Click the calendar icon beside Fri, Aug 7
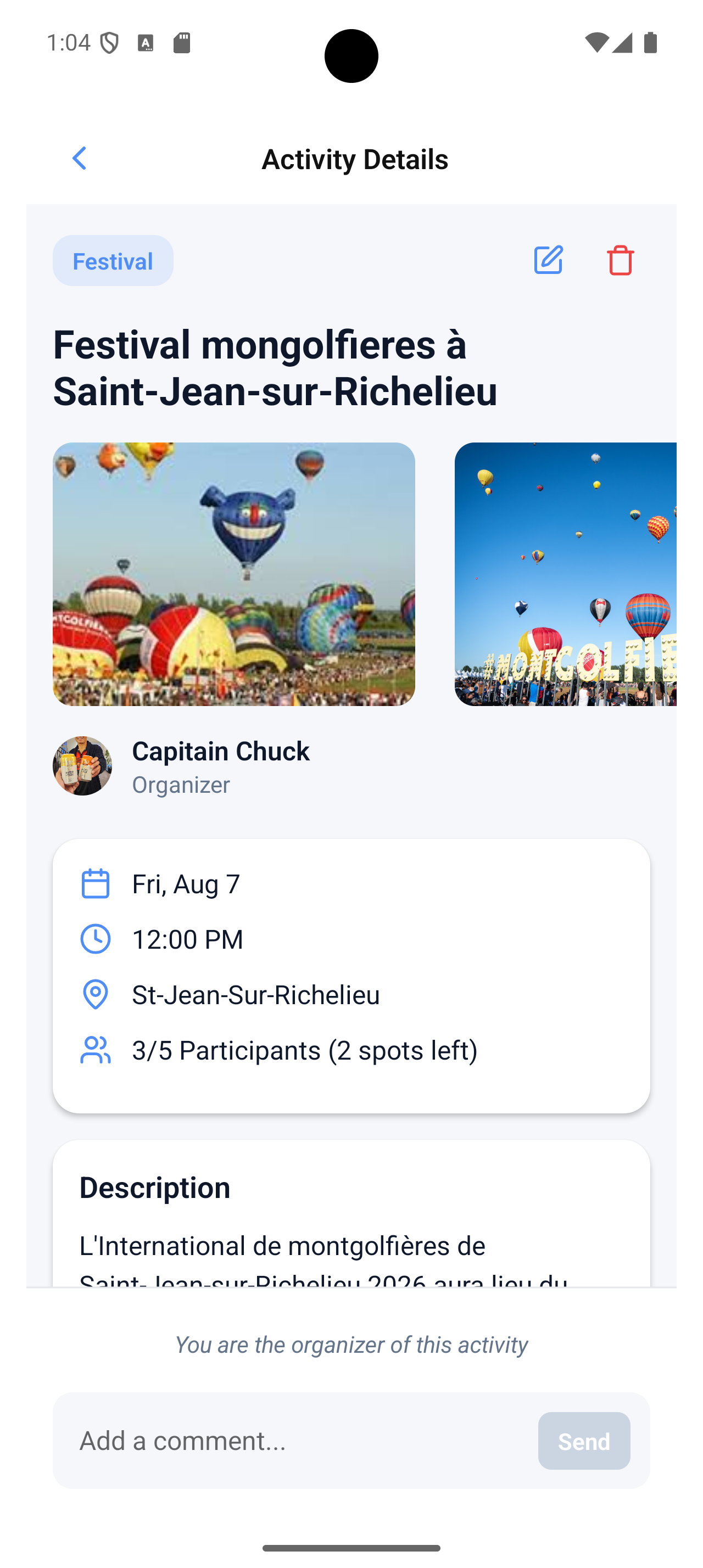The height and width of the screenshot is (1568, 703). click(x=96, y=884)
